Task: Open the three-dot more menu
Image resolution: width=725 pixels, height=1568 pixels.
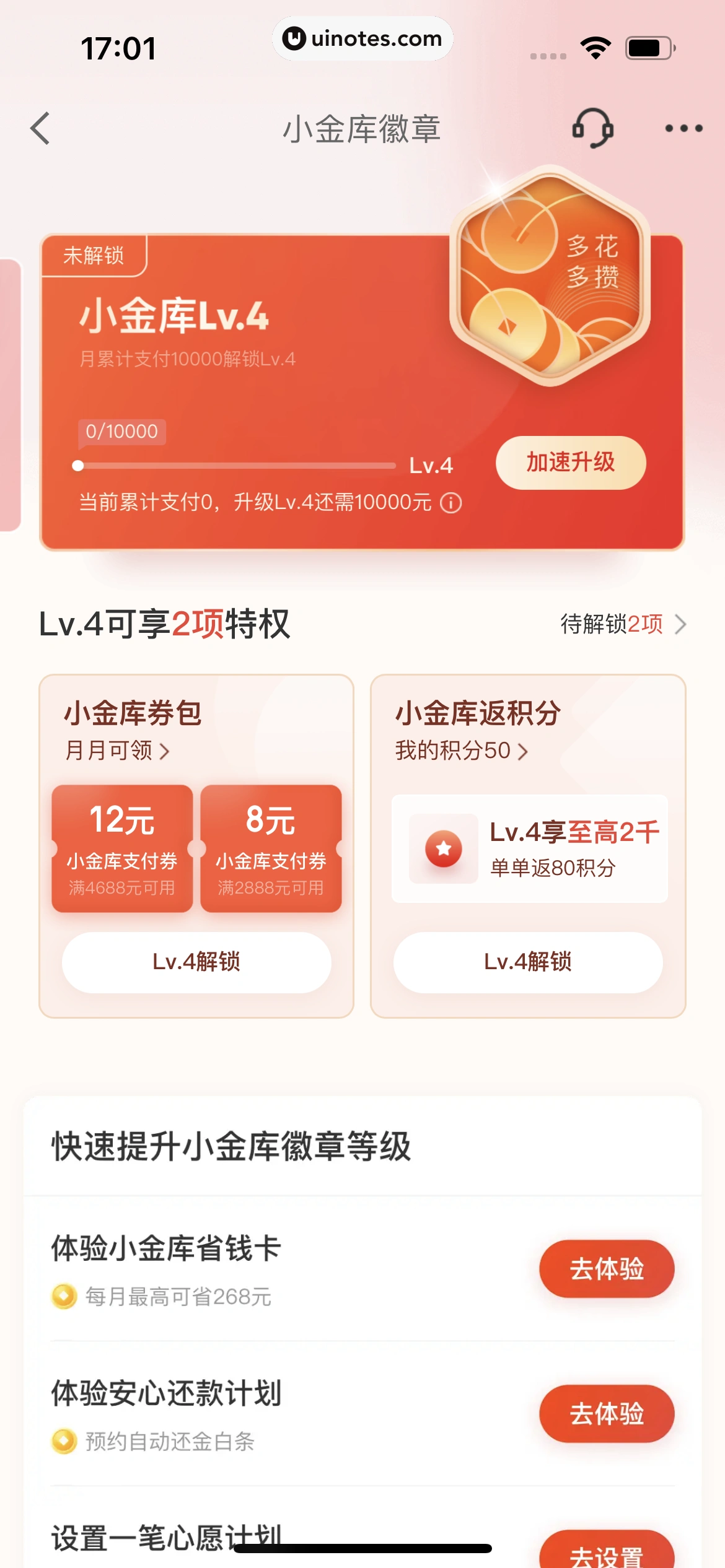Action: (683, 129)
